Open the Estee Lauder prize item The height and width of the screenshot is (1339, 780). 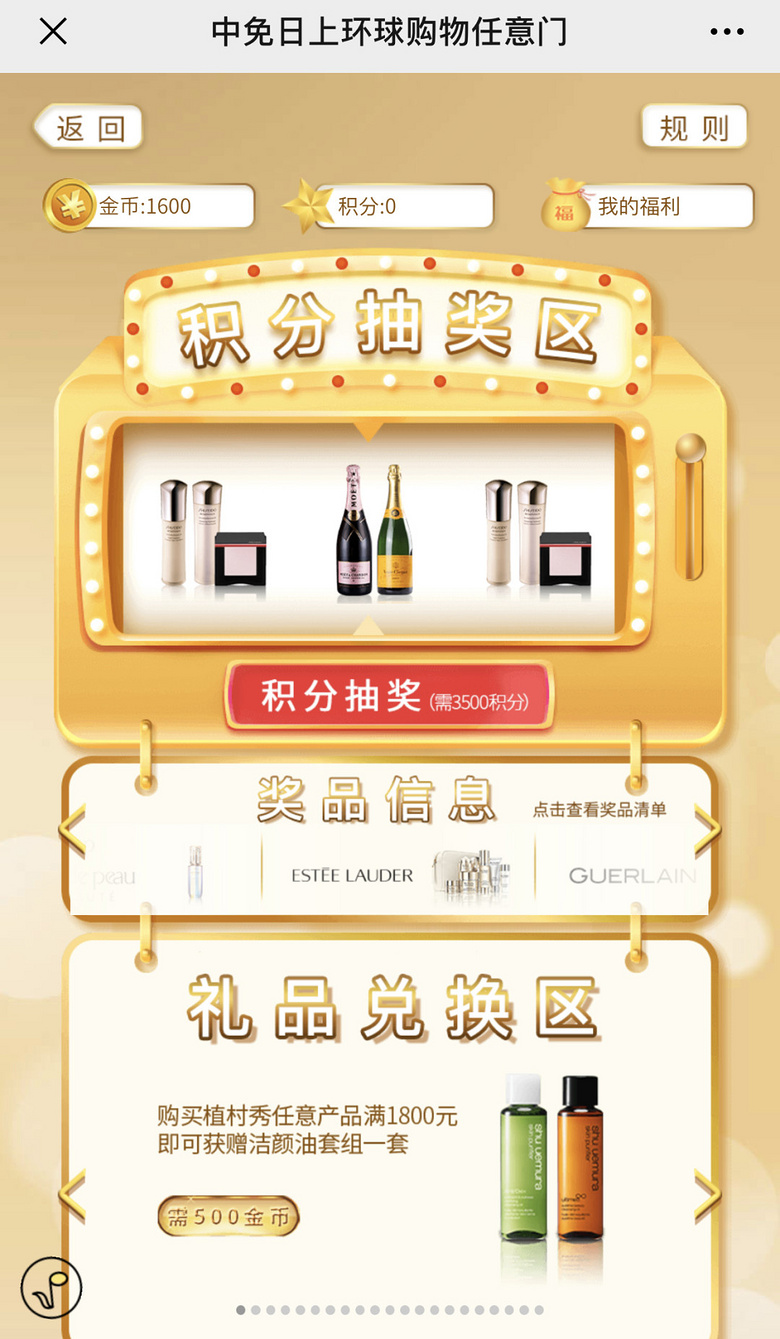click(398, 874)
